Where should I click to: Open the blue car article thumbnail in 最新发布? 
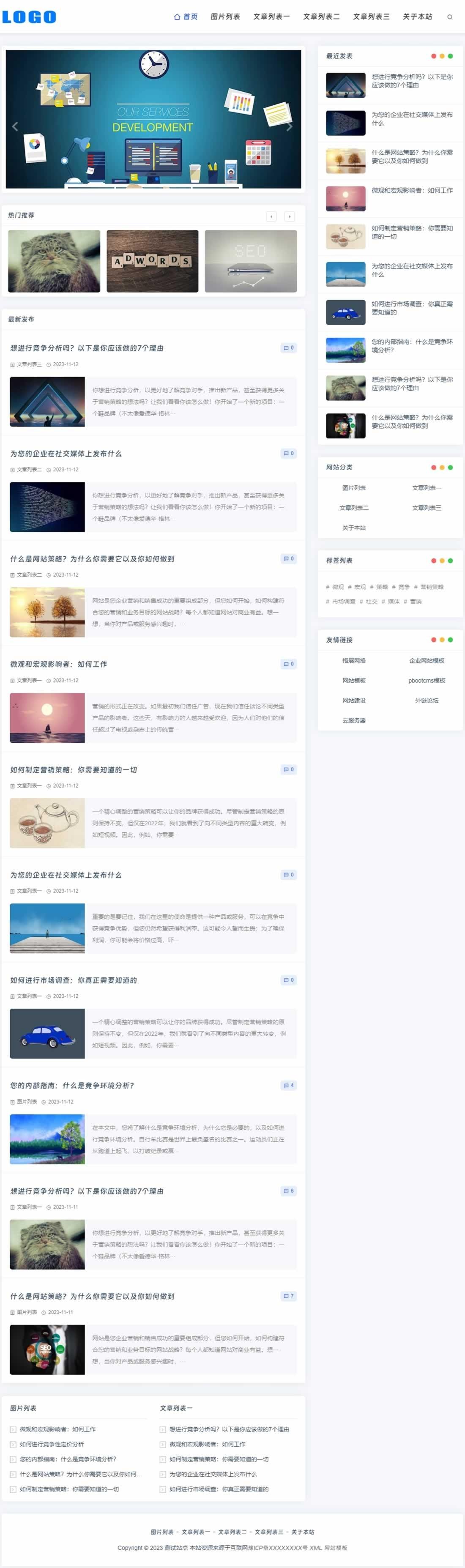coord(47,1033)
